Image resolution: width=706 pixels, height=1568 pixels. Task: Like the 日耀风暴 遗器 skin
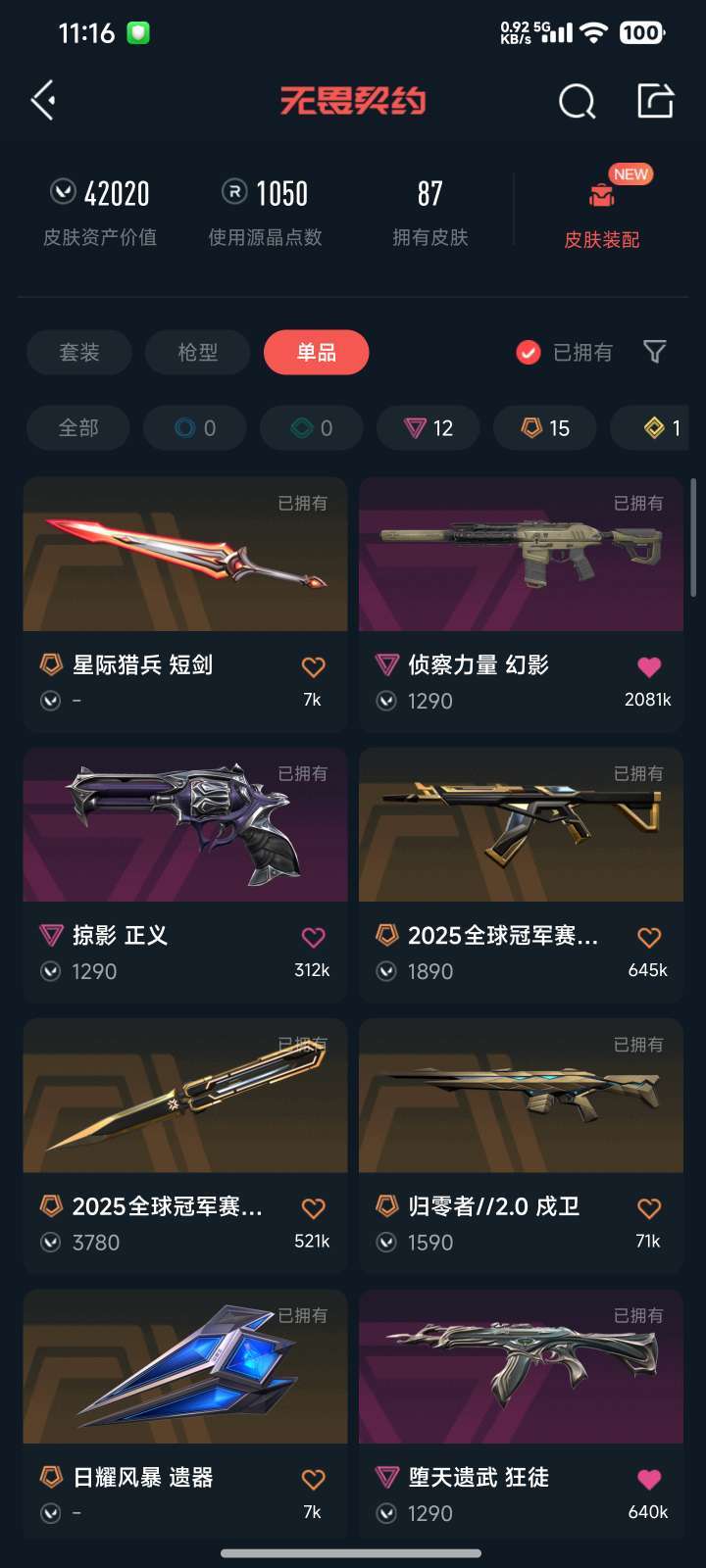[x=314, y=1480]
